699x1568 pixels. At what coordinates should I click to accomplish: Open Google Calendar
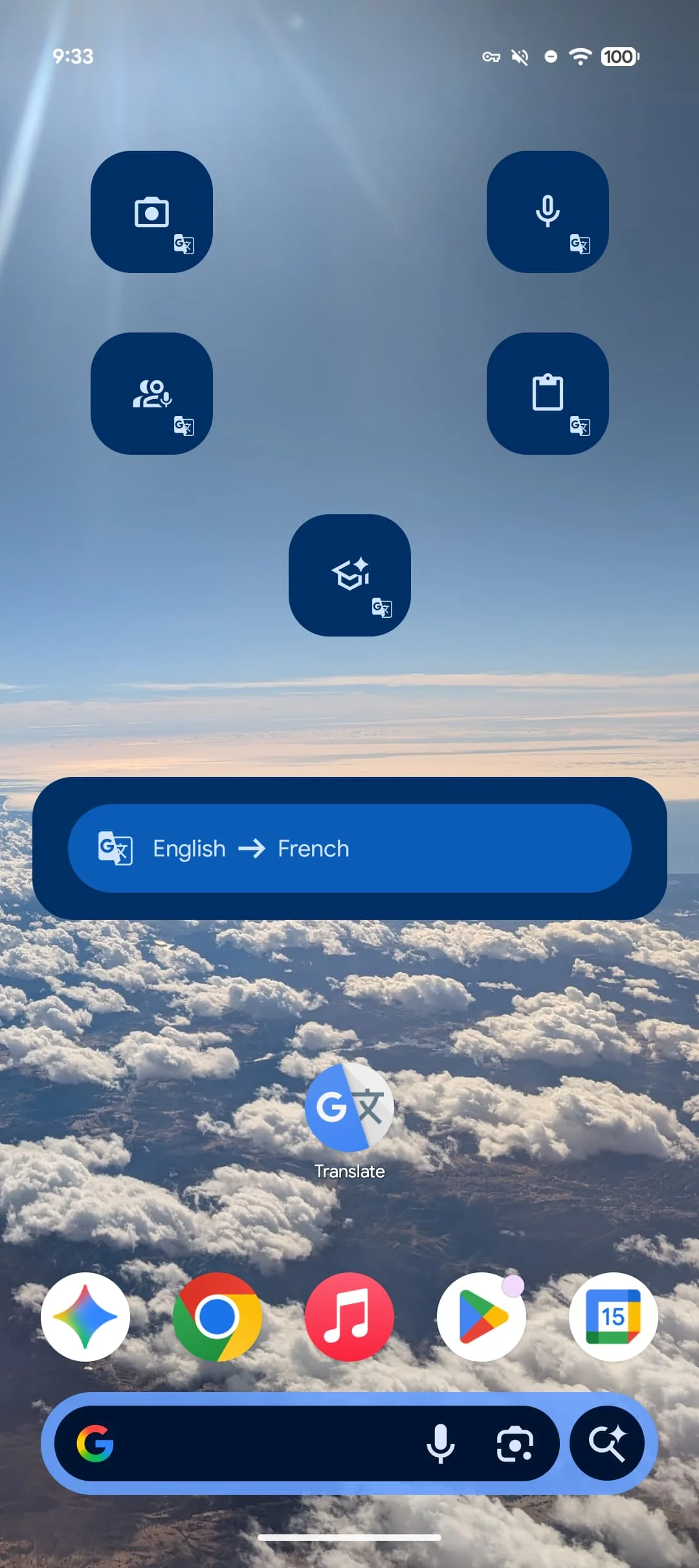(x=613, y=1316)
